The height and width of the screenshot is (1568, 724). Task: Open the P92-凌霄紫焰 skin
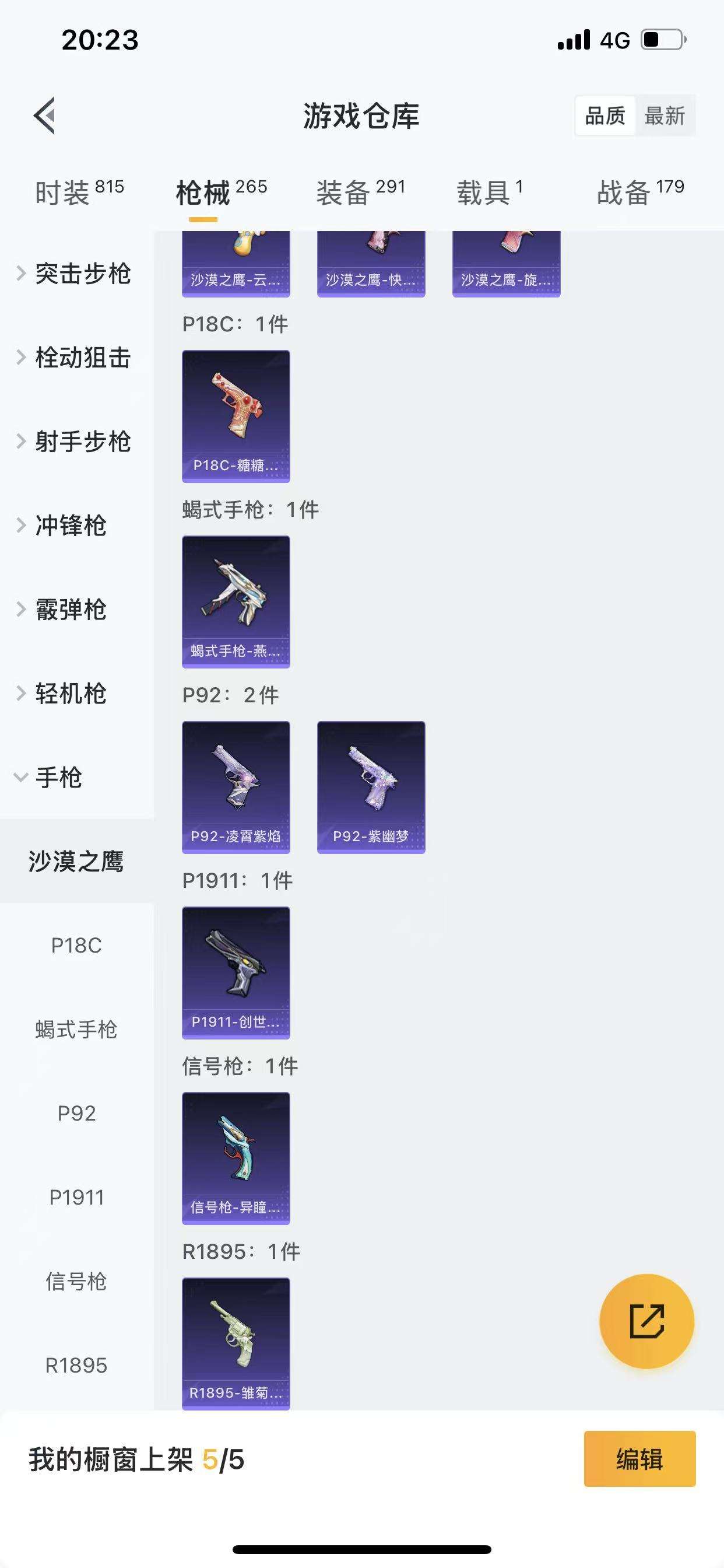[x=236, y=787]
